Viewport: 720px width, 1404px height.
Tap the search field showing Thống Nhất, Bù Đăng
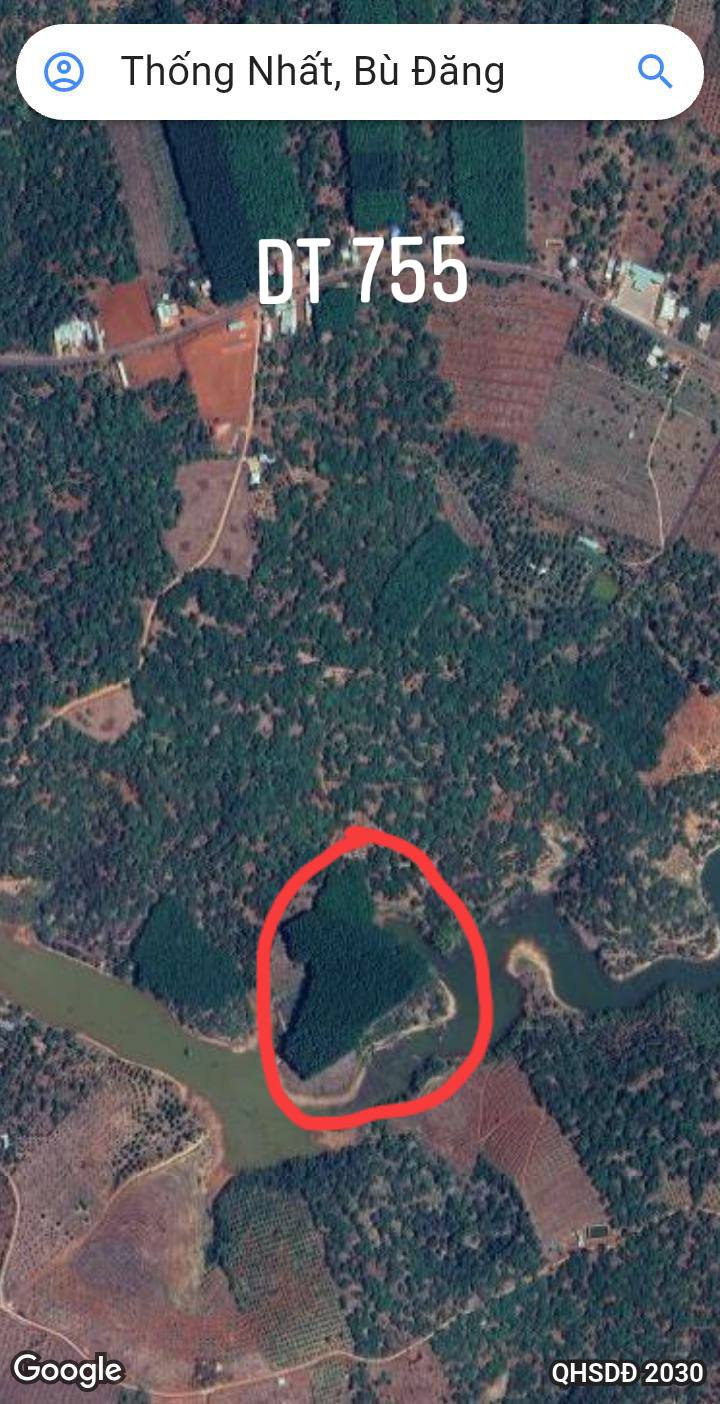360,72
